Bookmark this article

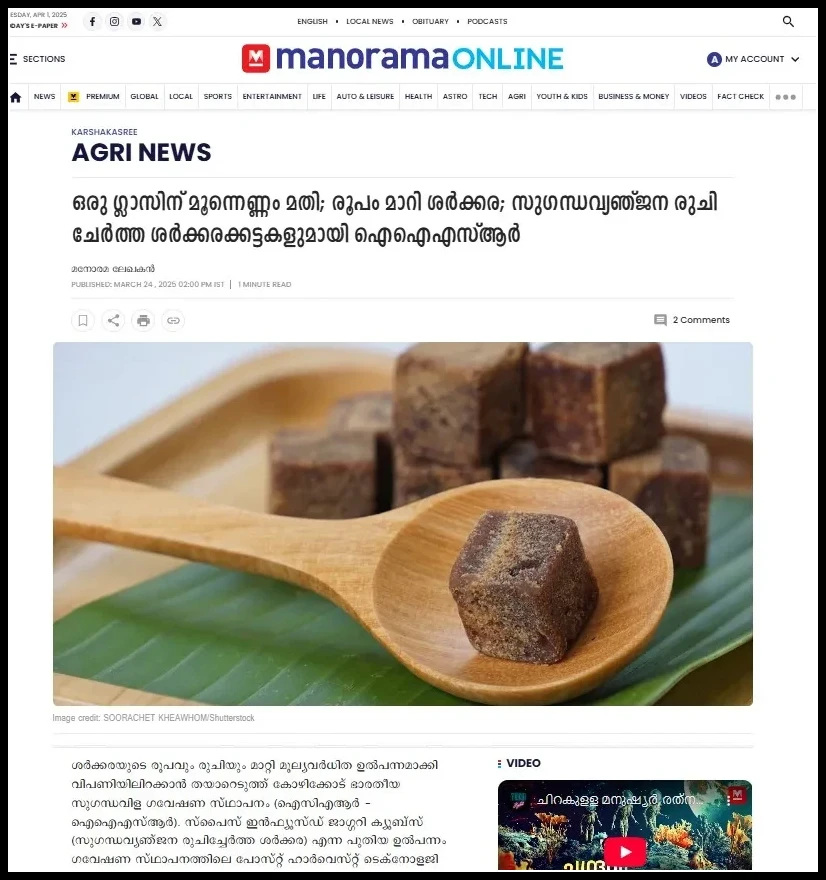[x=83, y=320]
